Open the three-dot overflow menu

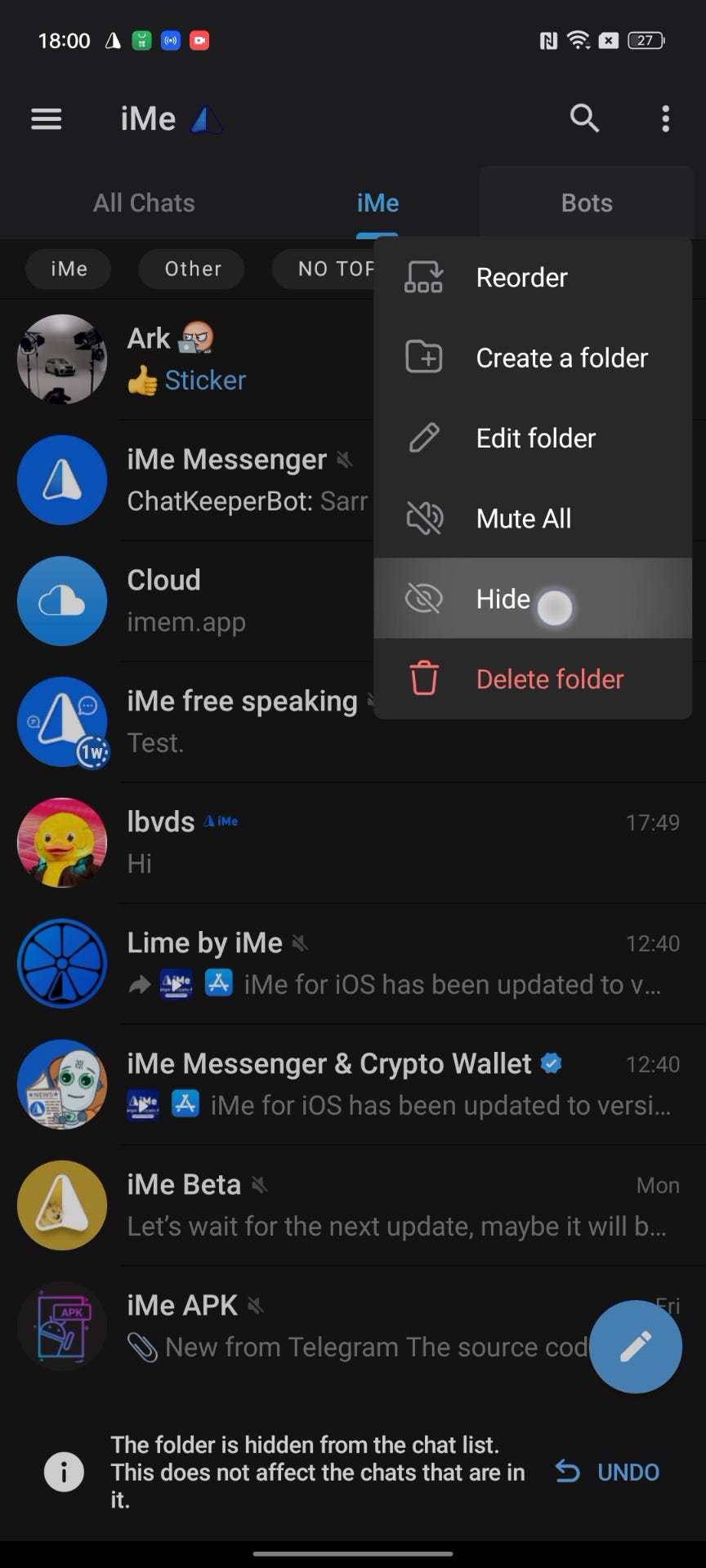(x=666, y=119)
